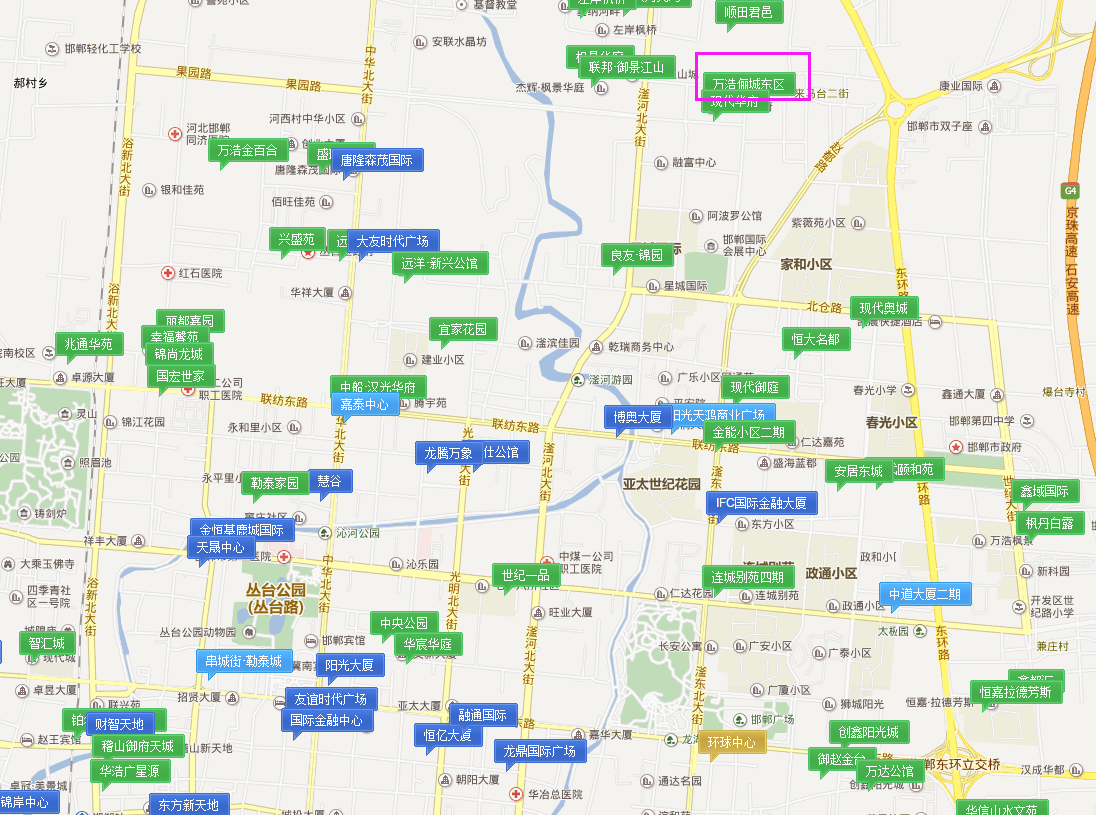
Task: Select the 龙腾万象 marker
Action: [x=448, y=453]
